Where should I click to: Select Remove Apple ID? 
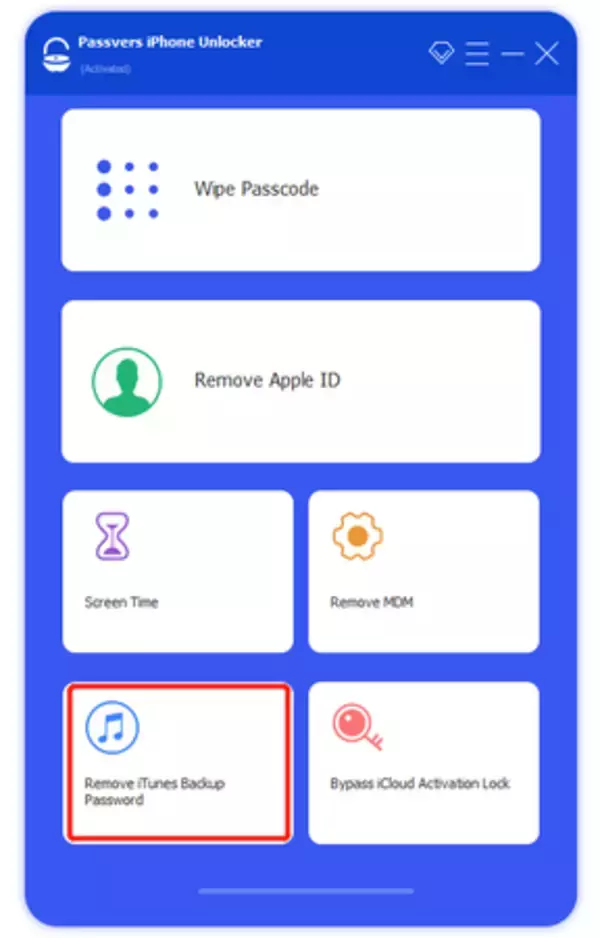point(300,381)
